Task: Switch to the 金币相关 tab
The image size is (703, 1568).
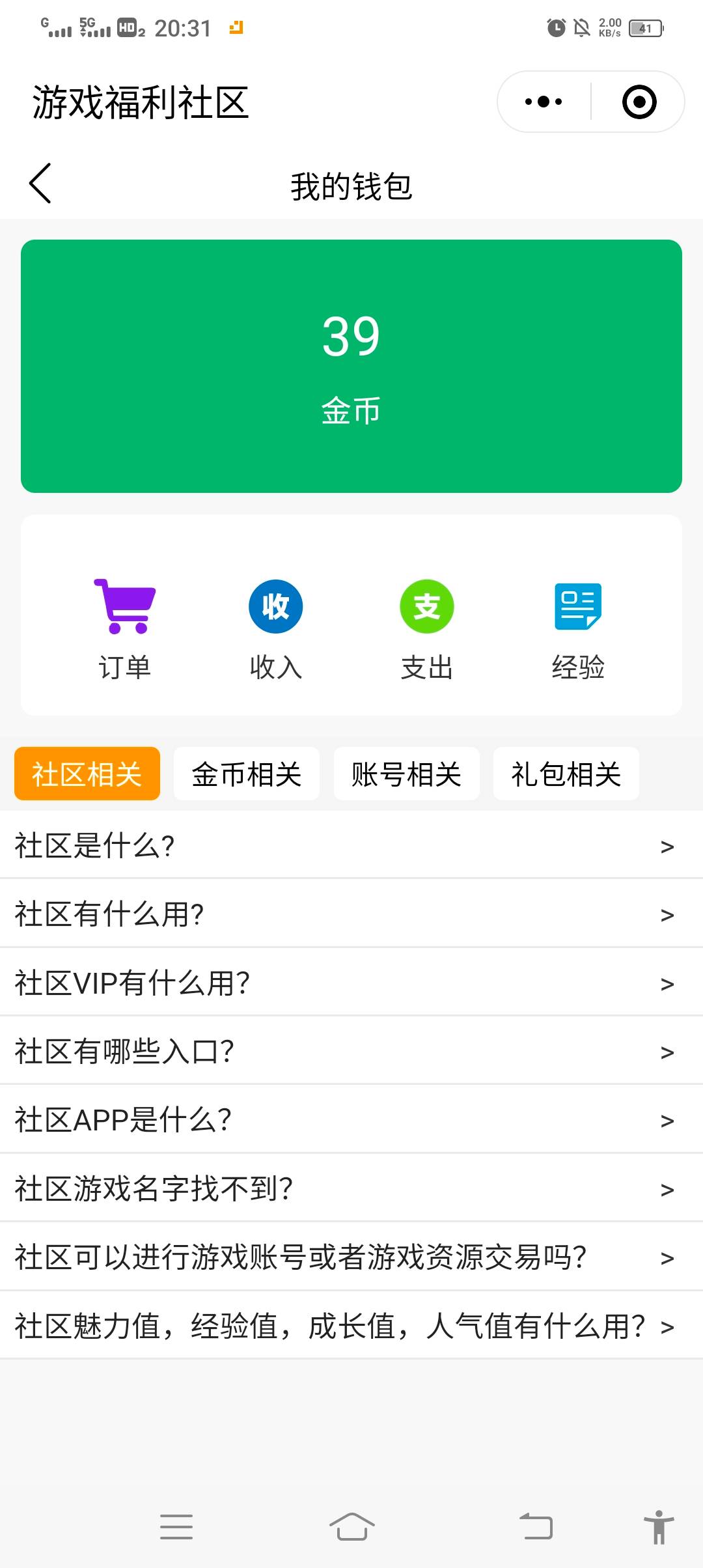Action: [247, 774]
